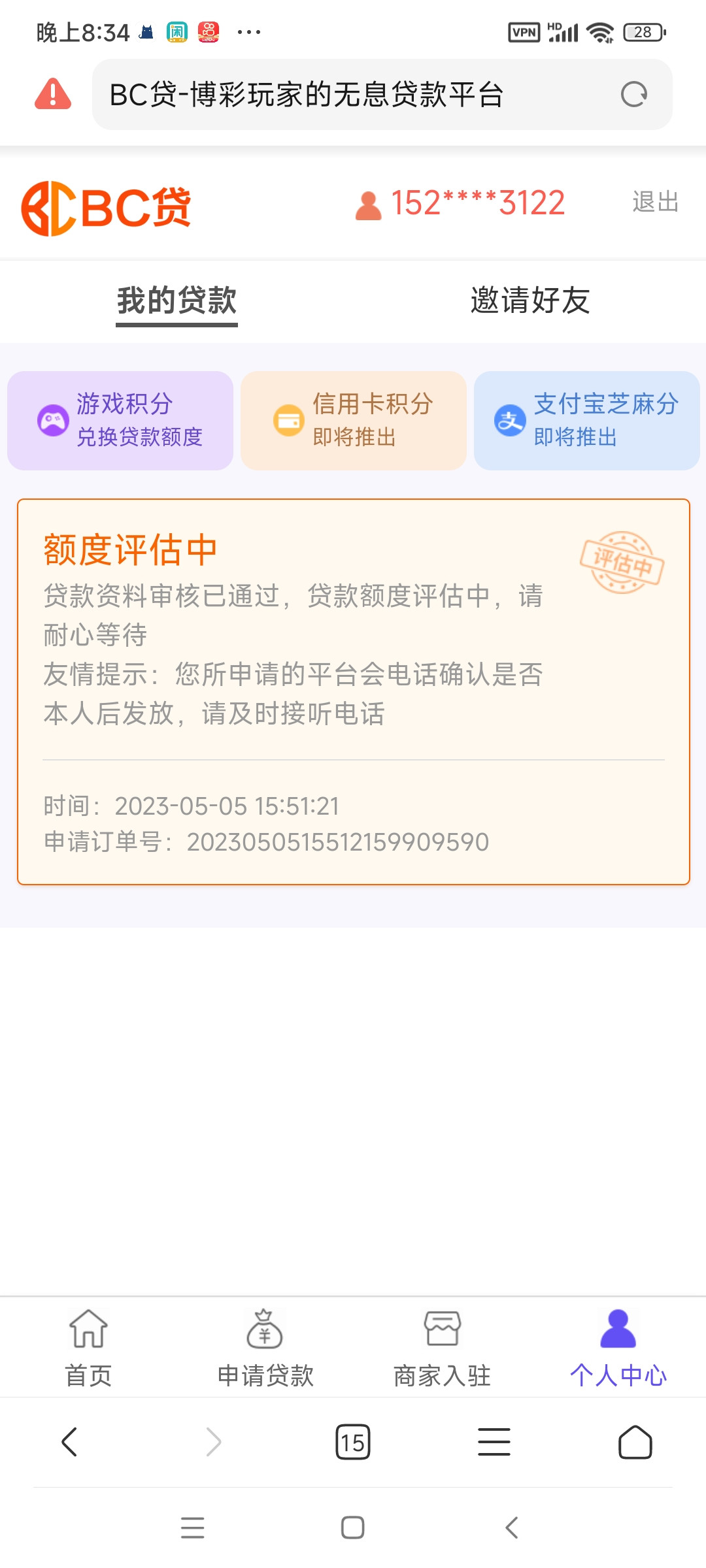Stay on the 我的贷款 tab
Viewport: 706px width, 1568px height.
point(176,301)
